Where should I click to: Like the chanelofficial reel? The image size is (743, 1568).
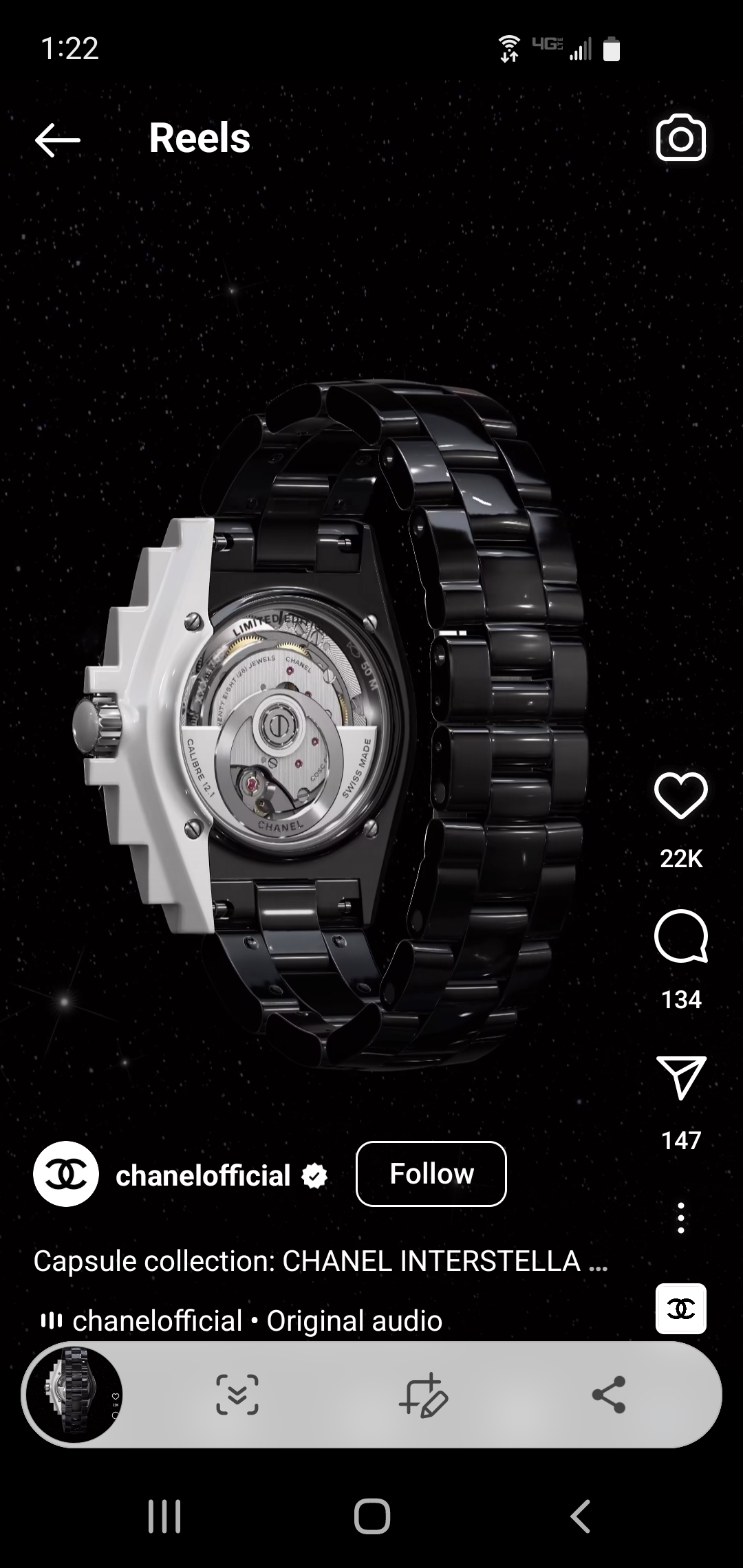click(680, 796)
